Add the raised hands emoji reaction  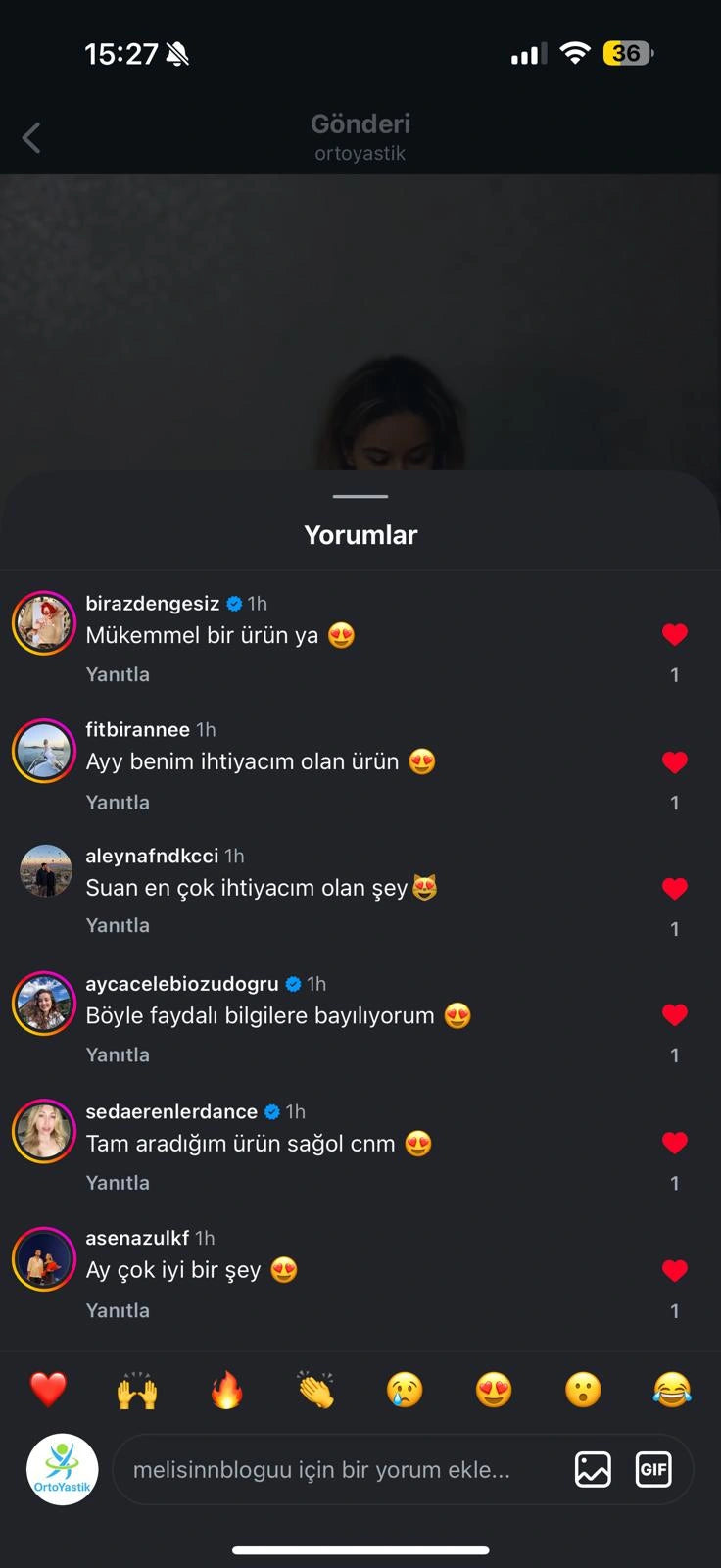(137, 1390)
